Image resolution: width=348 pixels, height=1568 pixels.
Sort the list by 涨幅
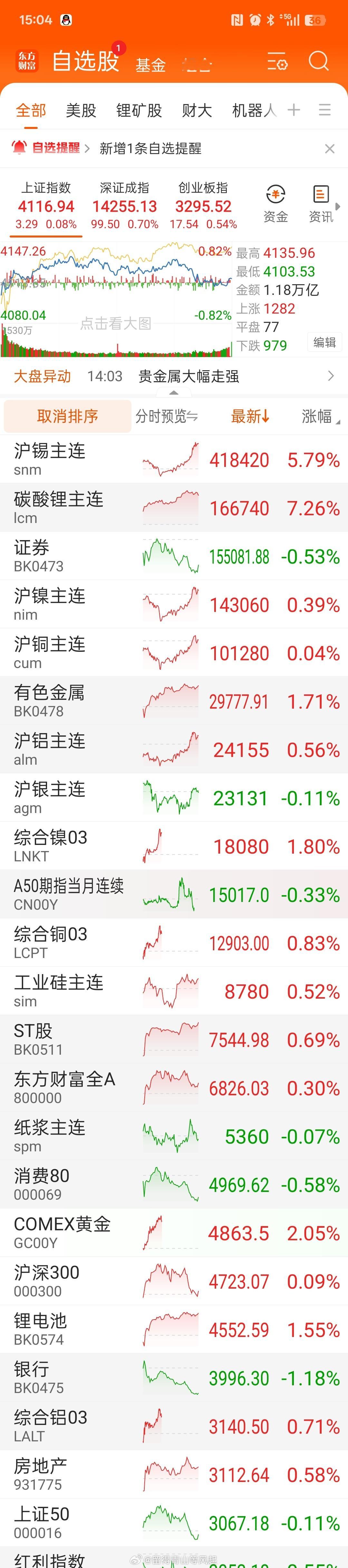coord(320,416)
